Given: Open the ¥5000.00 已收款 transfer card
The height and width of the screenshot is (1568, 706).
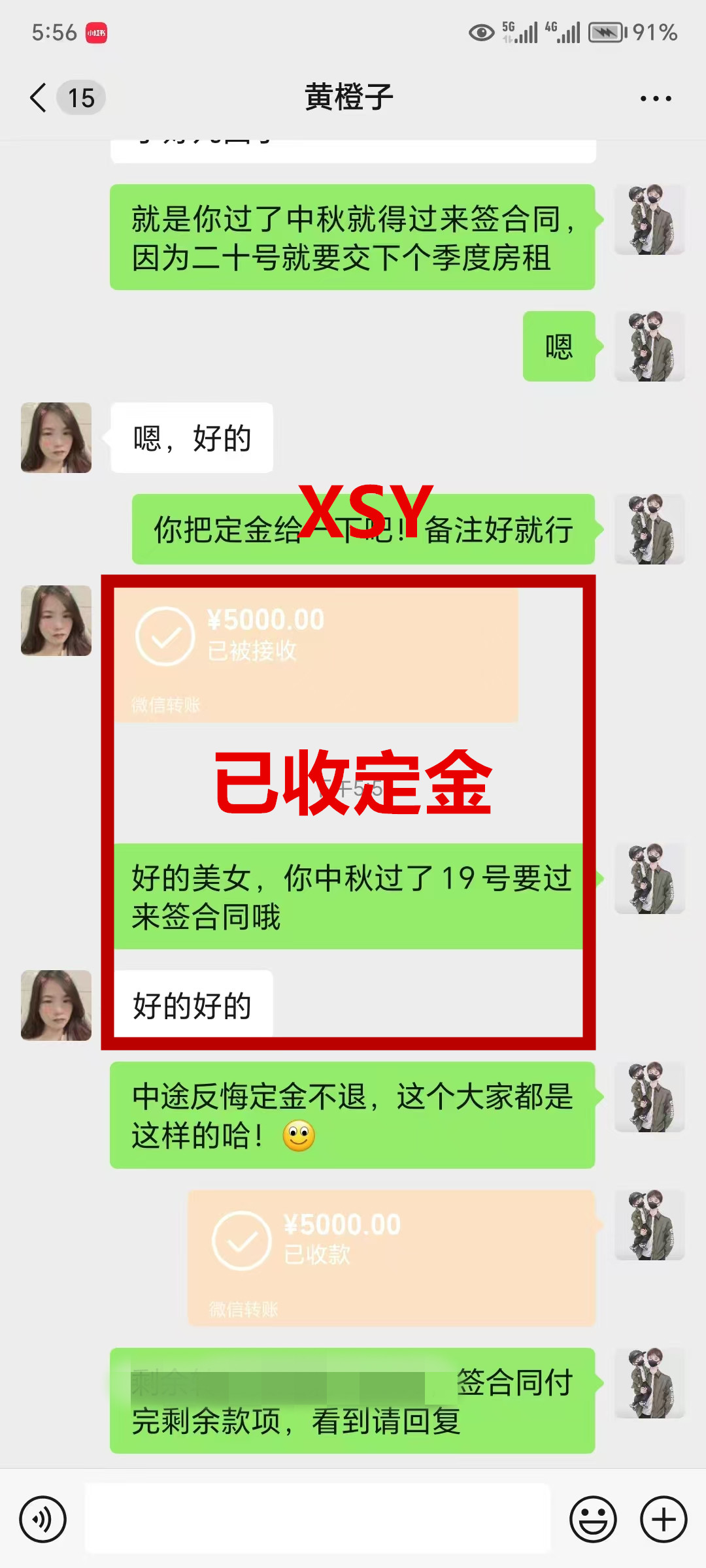Looking at the screenshot, I should coord(392,1258).
